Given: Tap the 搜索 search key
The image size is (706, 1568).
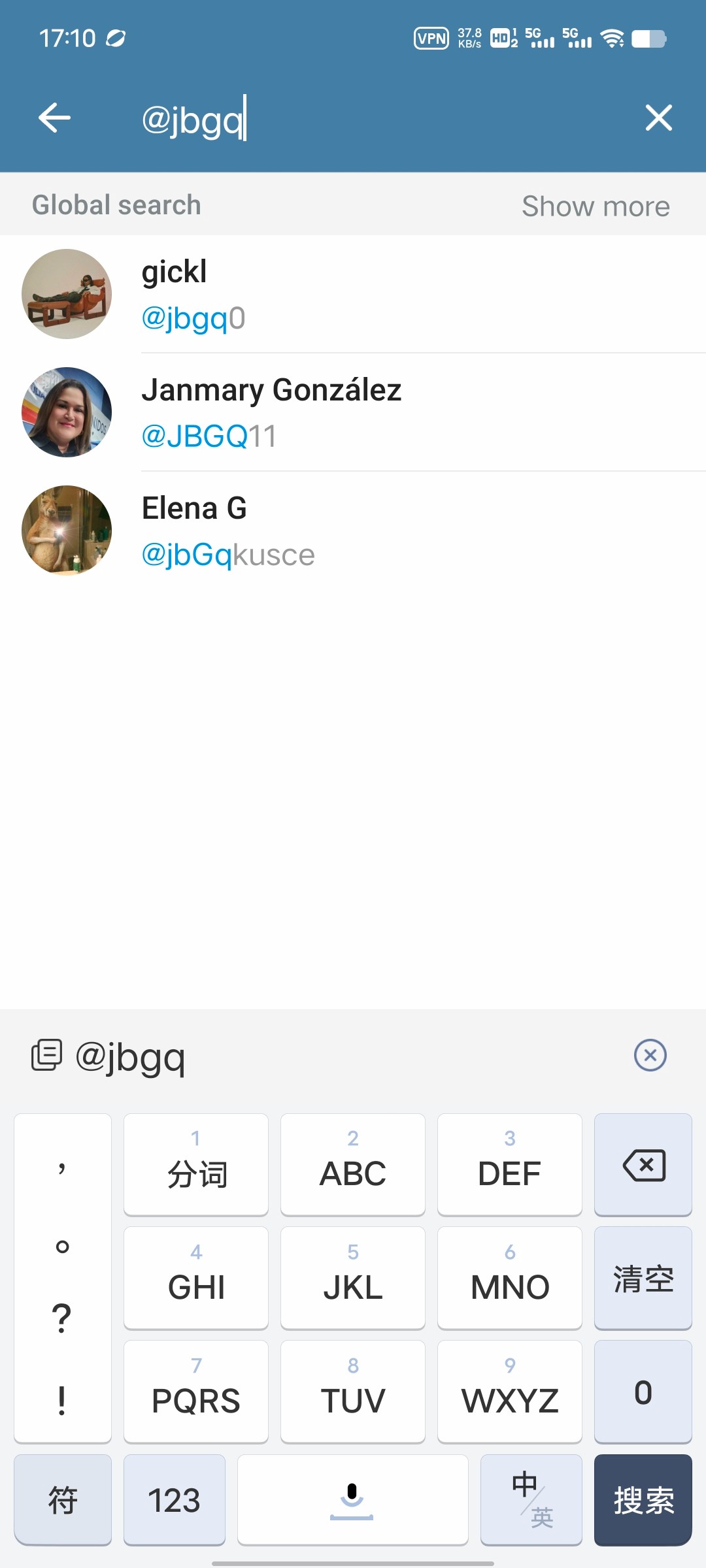Looking at the screenshot, I should click(643, 1500).
